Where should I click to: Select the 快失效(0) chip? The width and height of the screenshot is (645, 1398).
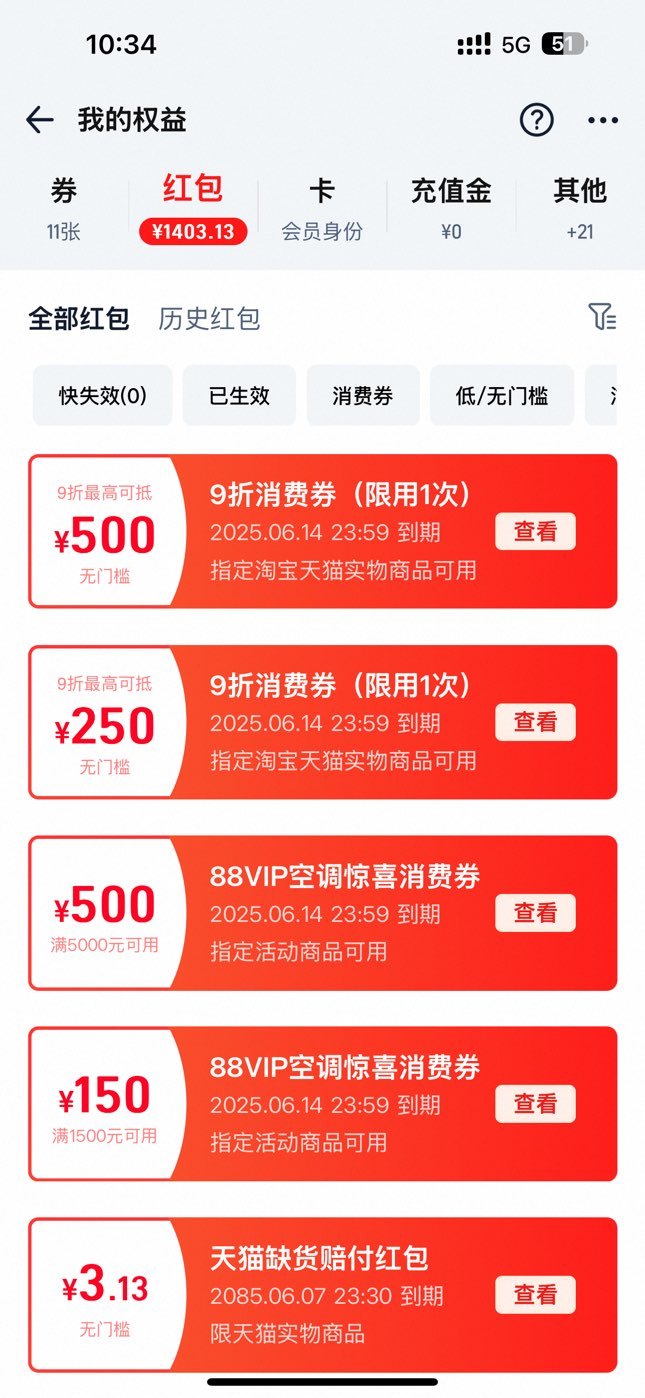click(x=103, y=395)
